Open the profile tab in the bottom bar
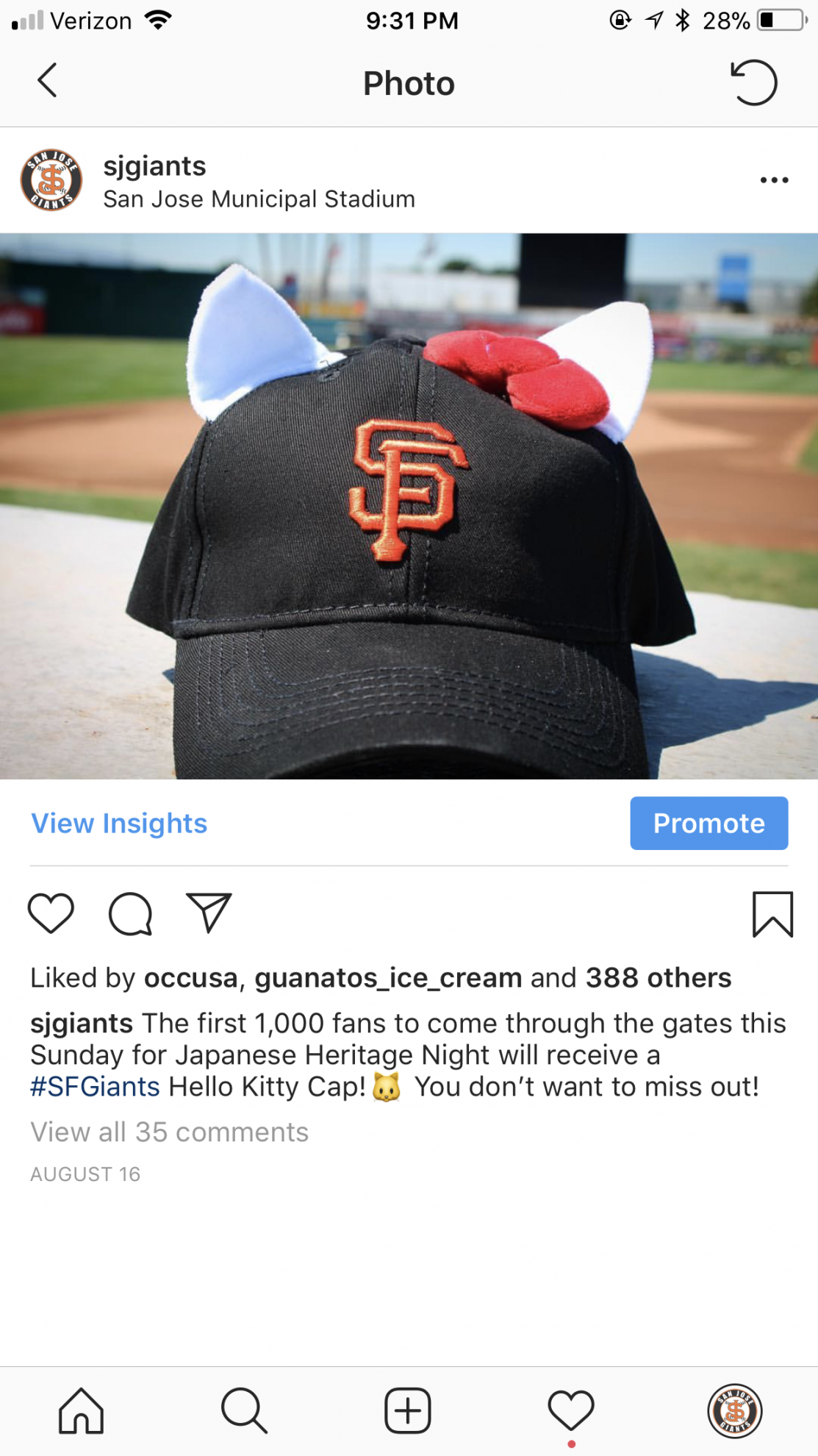Screen dimensions: 818x1456 735,1411
